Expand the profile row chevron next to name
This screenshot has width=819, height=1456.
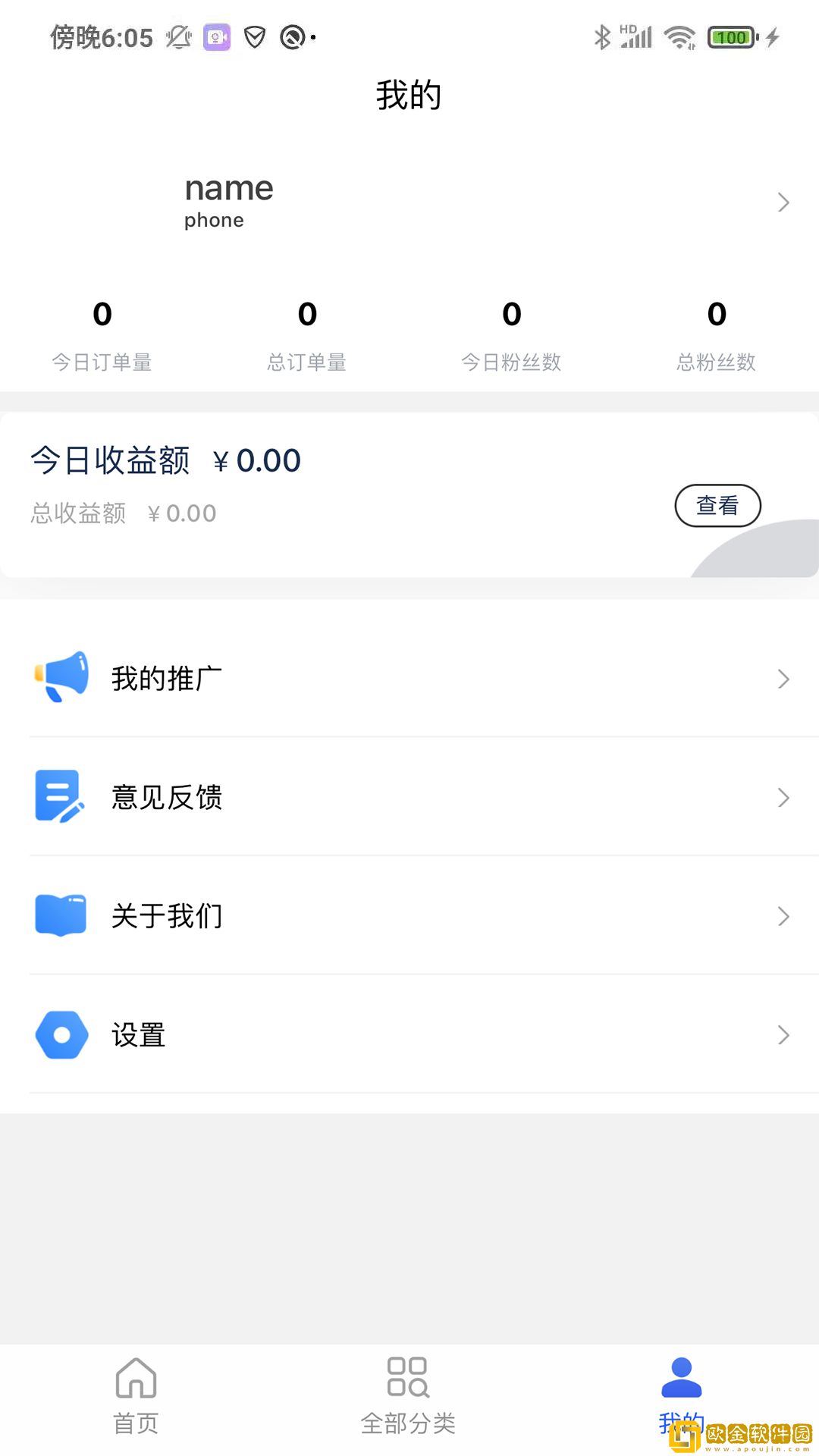pyautogui.click(x=783, y=202)
